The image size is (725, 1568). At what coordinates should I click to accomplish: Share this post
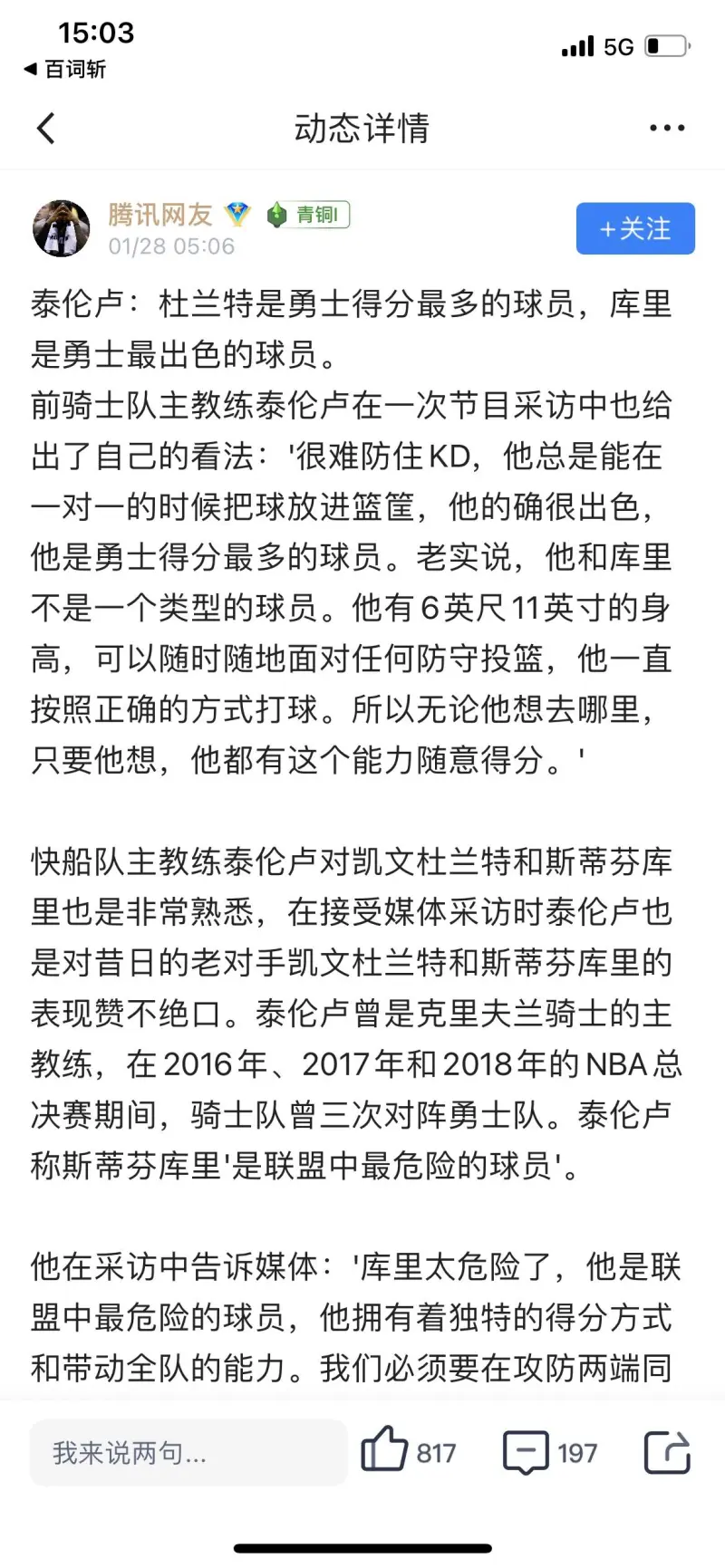667,1452
